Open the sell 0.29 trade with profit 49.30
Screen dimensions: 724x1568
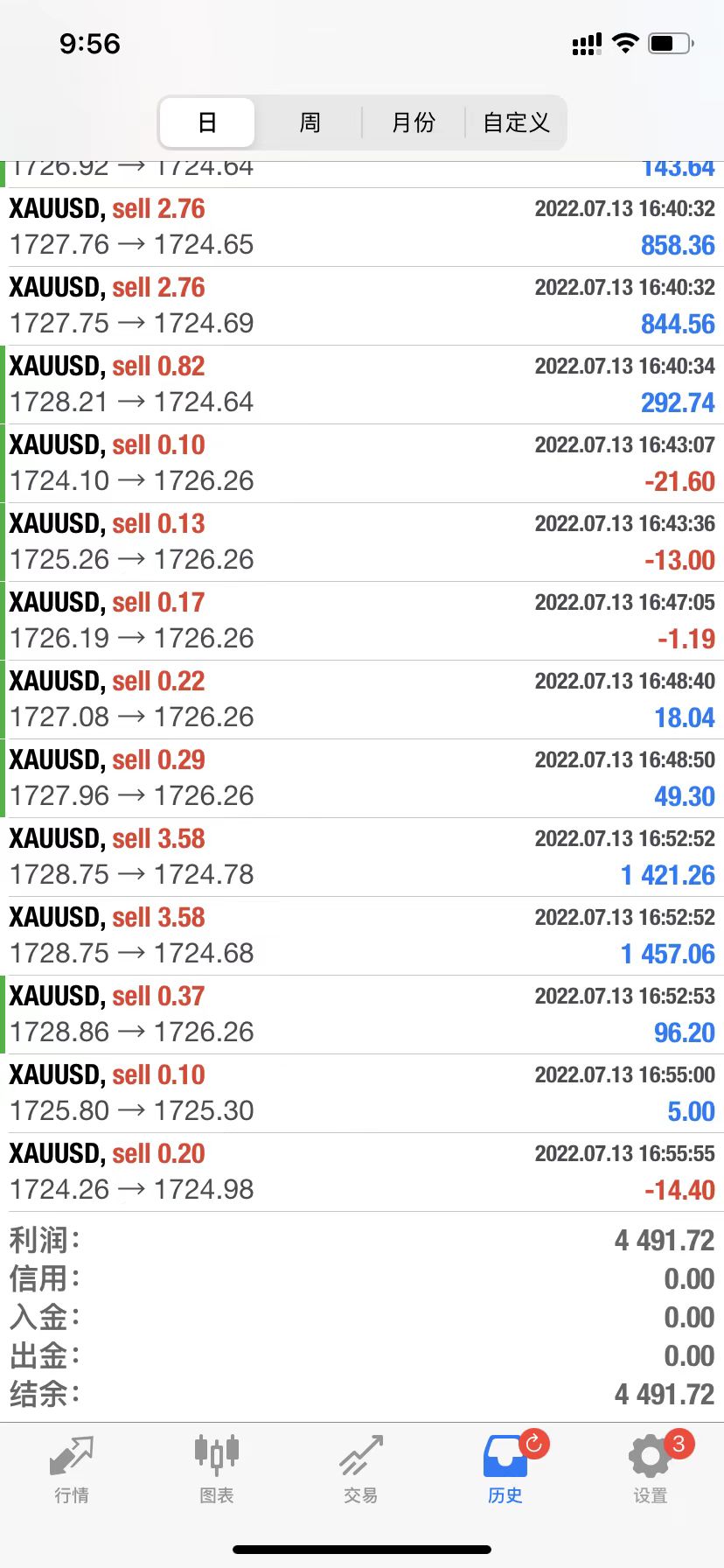tap(362, 779)
